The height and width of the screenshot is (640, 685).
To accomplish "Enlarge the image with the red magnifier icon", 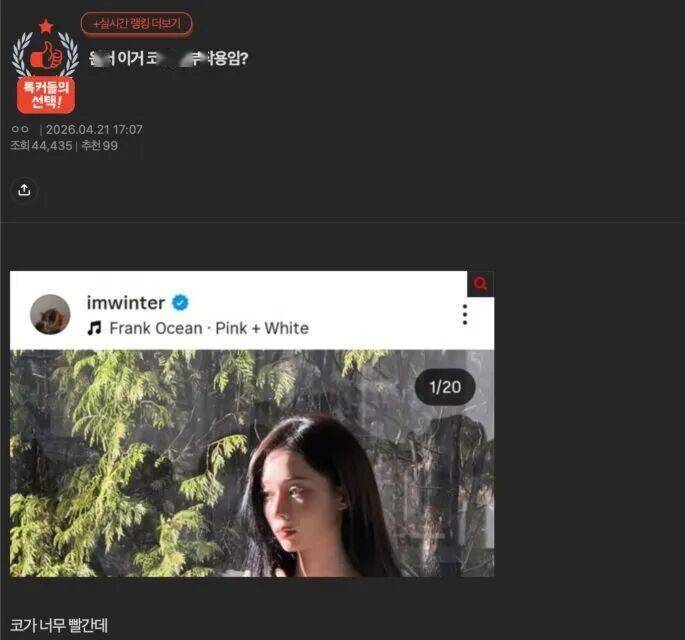I will click(x=481, y=284).
